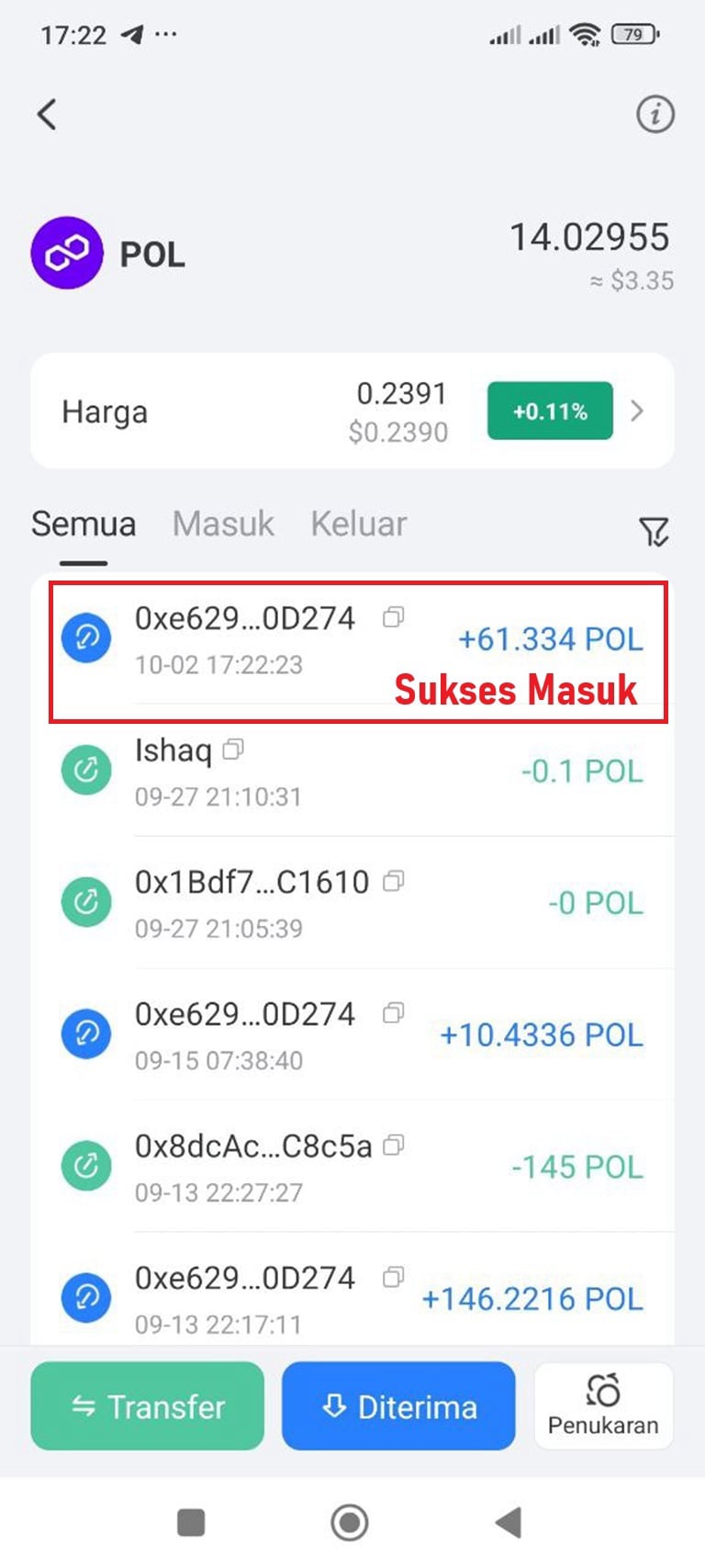Go back using the top-left arrow
Image resolution: width=705 pixels, height=1568 pixels.
click(x=47, y=115)
